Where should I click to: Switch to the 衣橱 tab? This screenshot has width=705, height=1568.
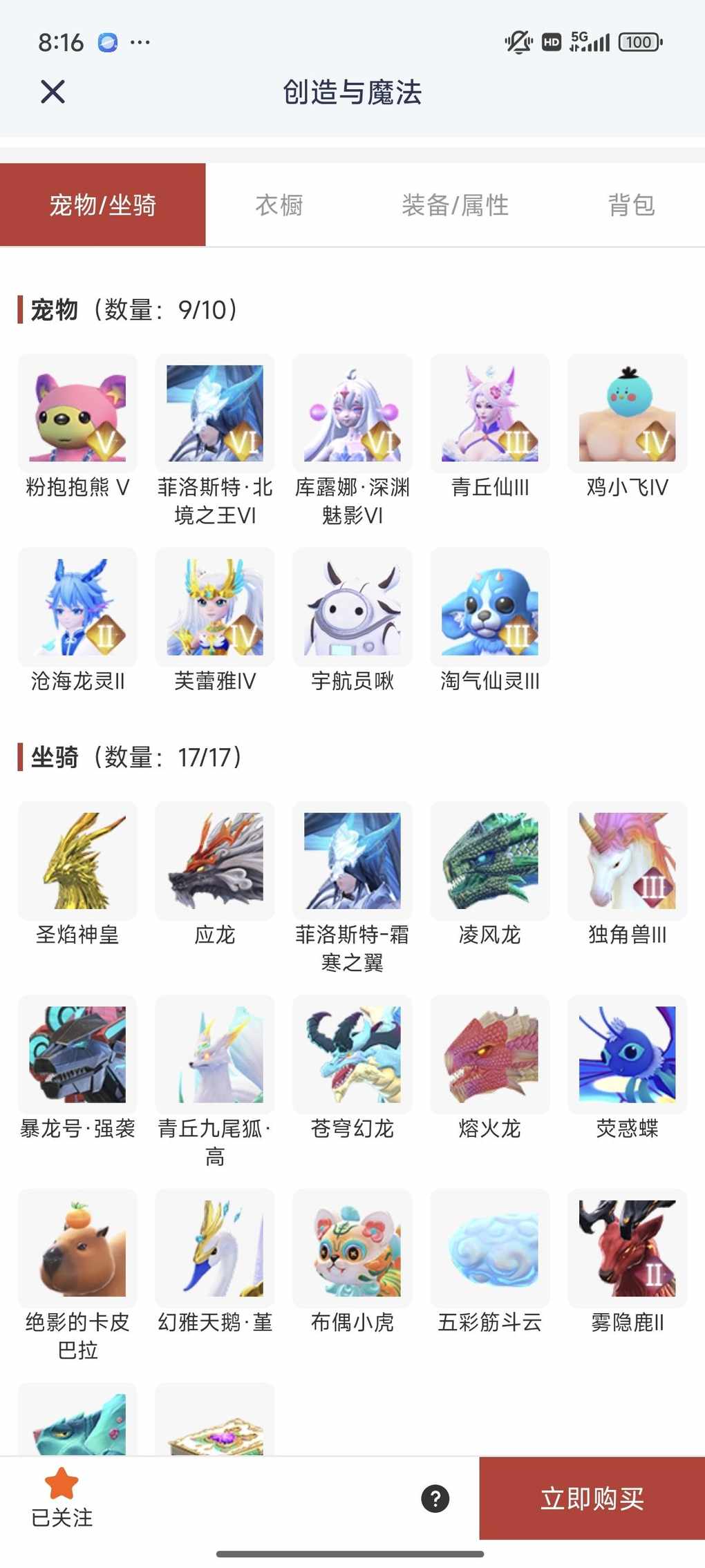(x=279, y=205)
